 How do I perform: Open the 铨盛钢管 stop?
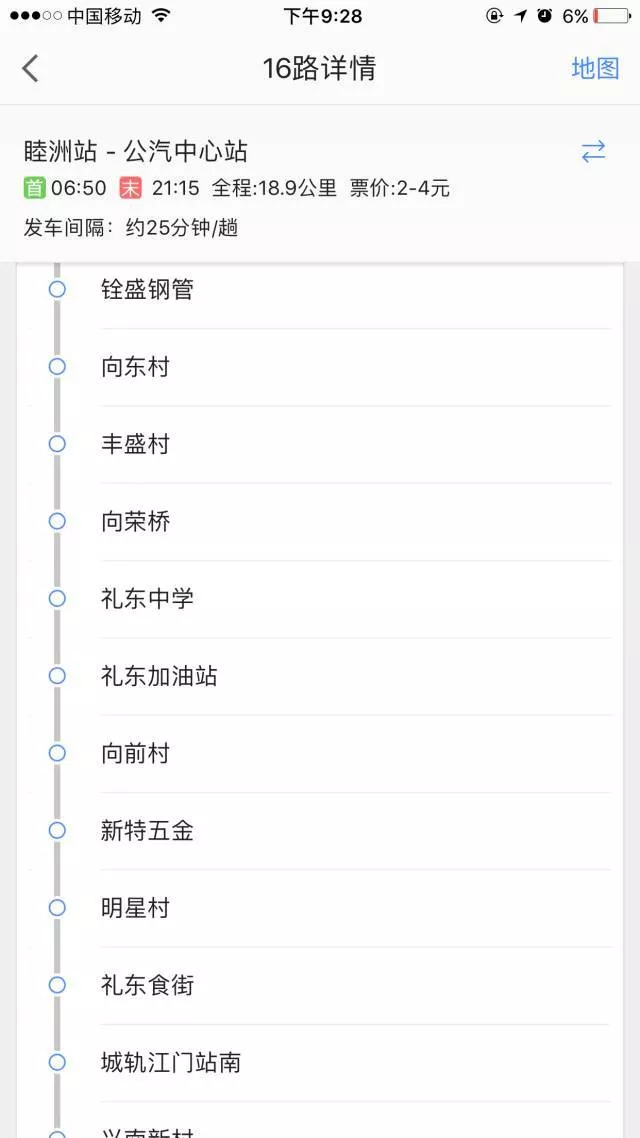(x=148, y=290)
